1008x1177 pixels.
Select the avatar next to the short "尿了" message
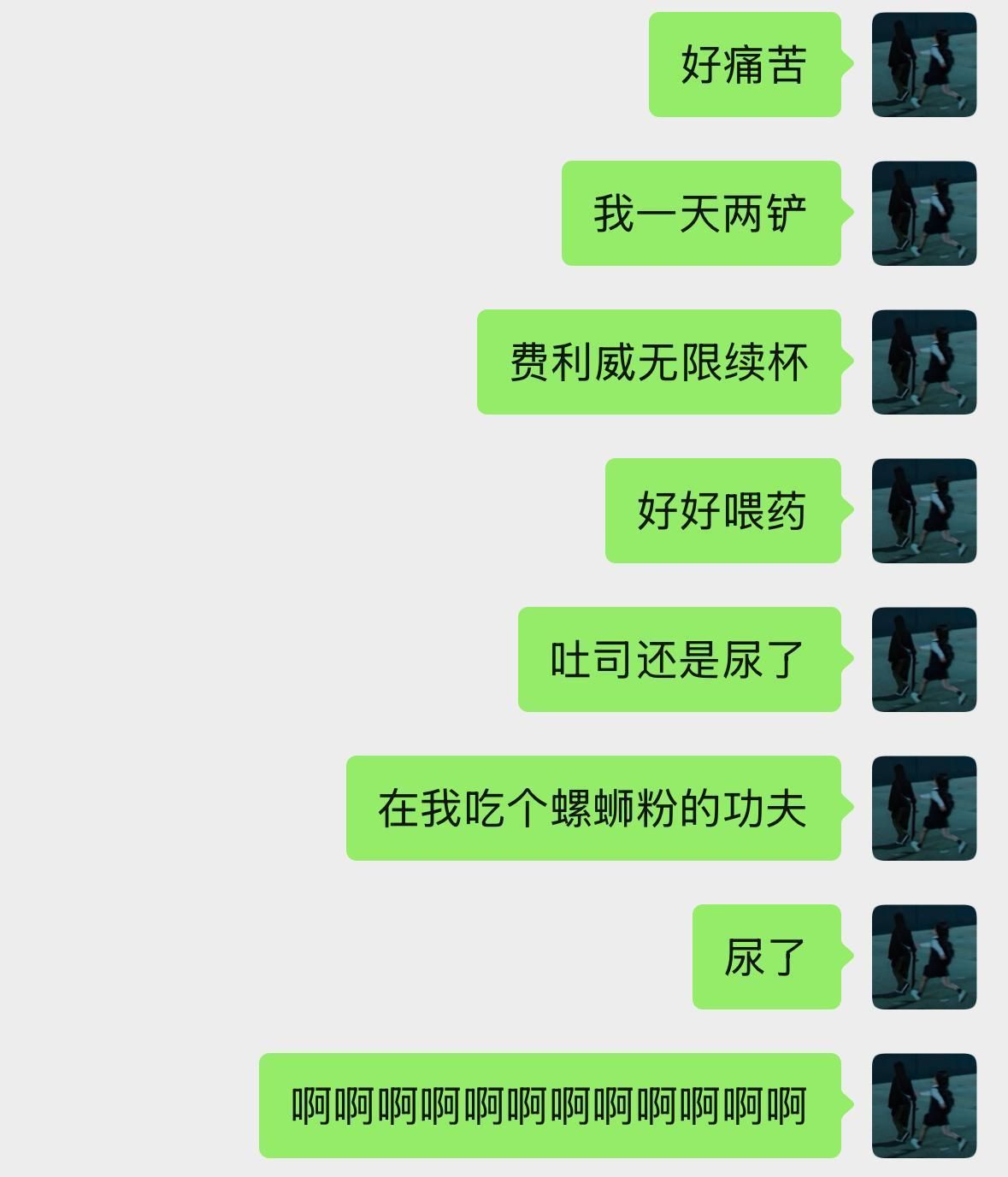click(923, 956)
